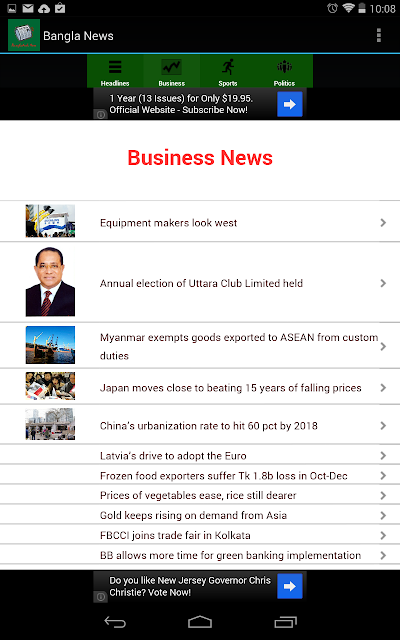Read the Uttara Club Limited election story
The image size is (400, 640).
(x=200, y=283)
